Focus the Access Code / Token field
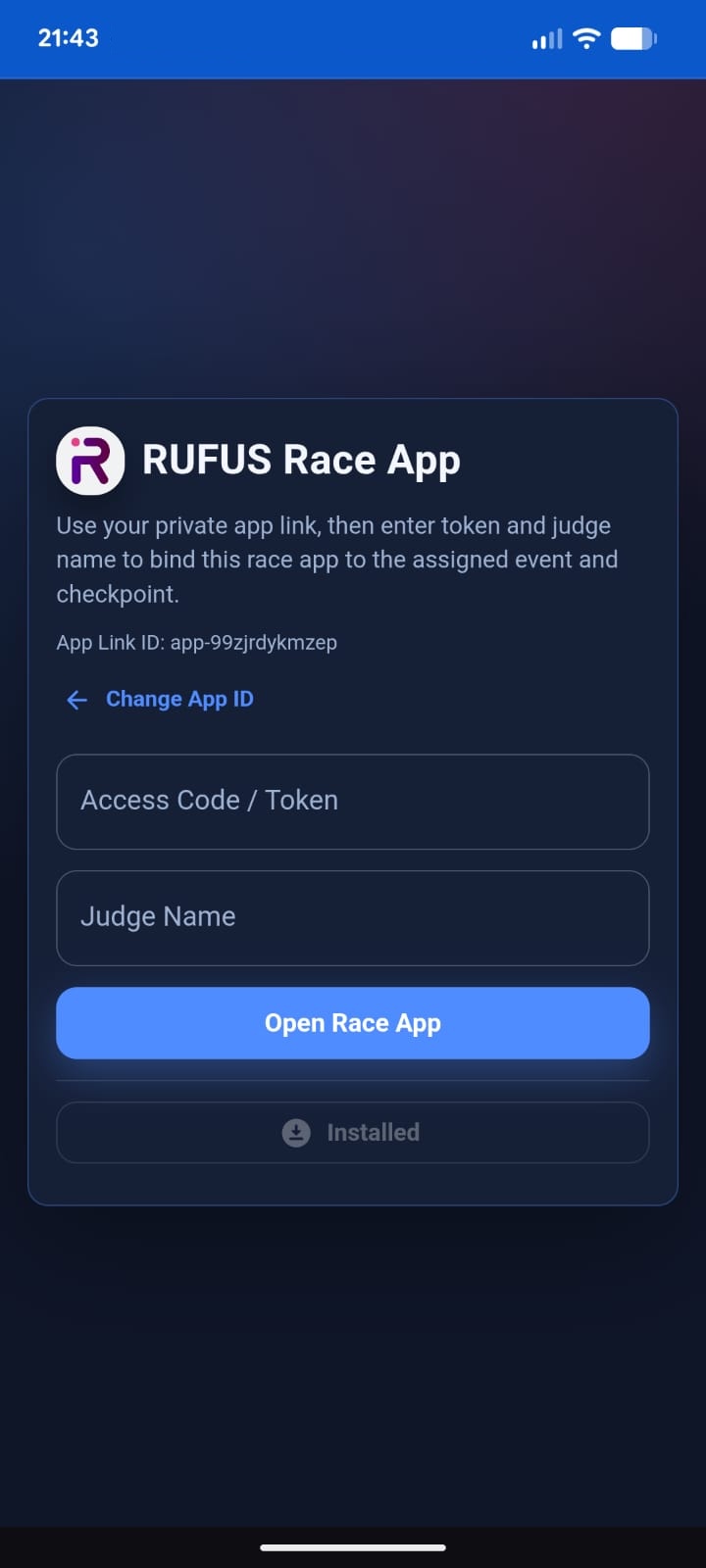 [x=353, y=802]
